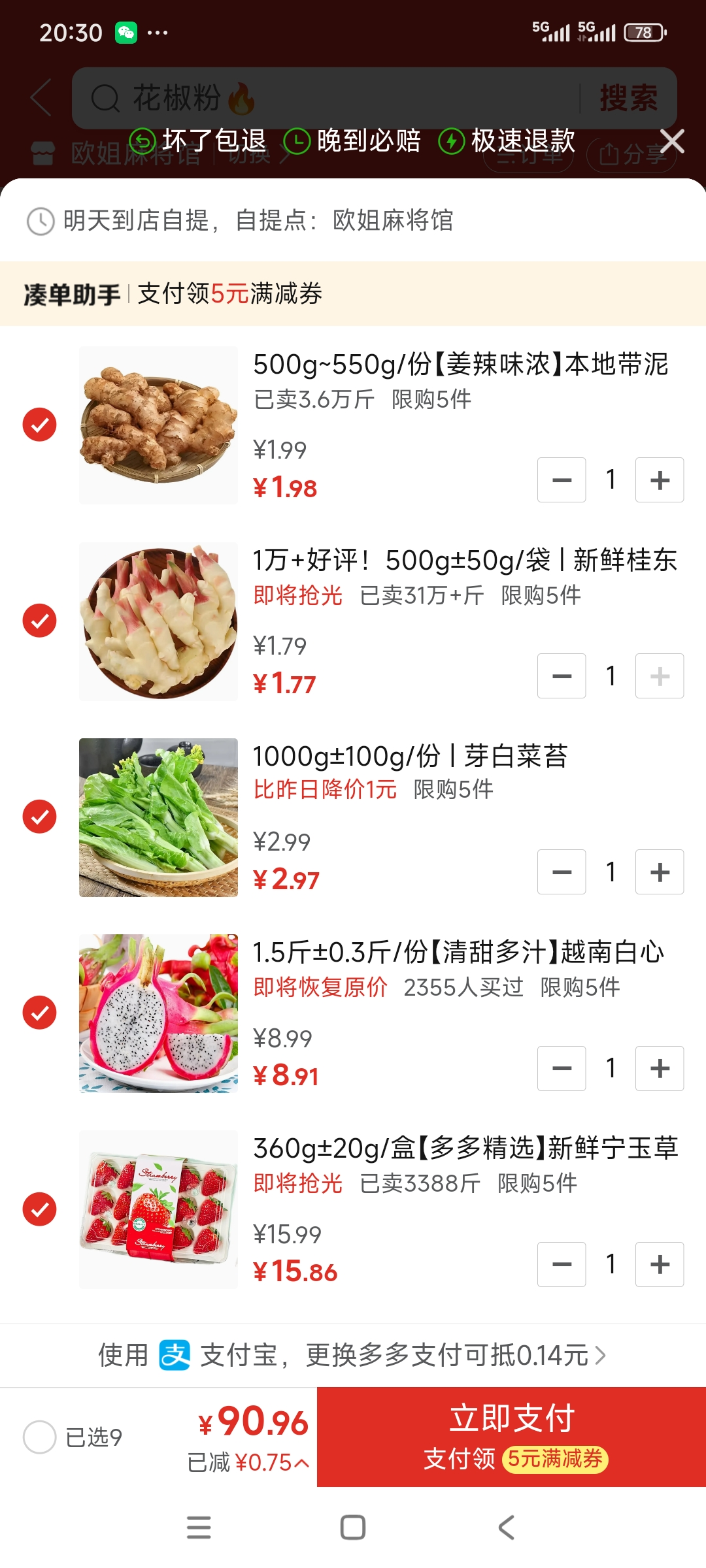Image resolution: width=706 pixels, height=1568 pixels.
Task: Open the strawberry product image
Action: 158,1209
